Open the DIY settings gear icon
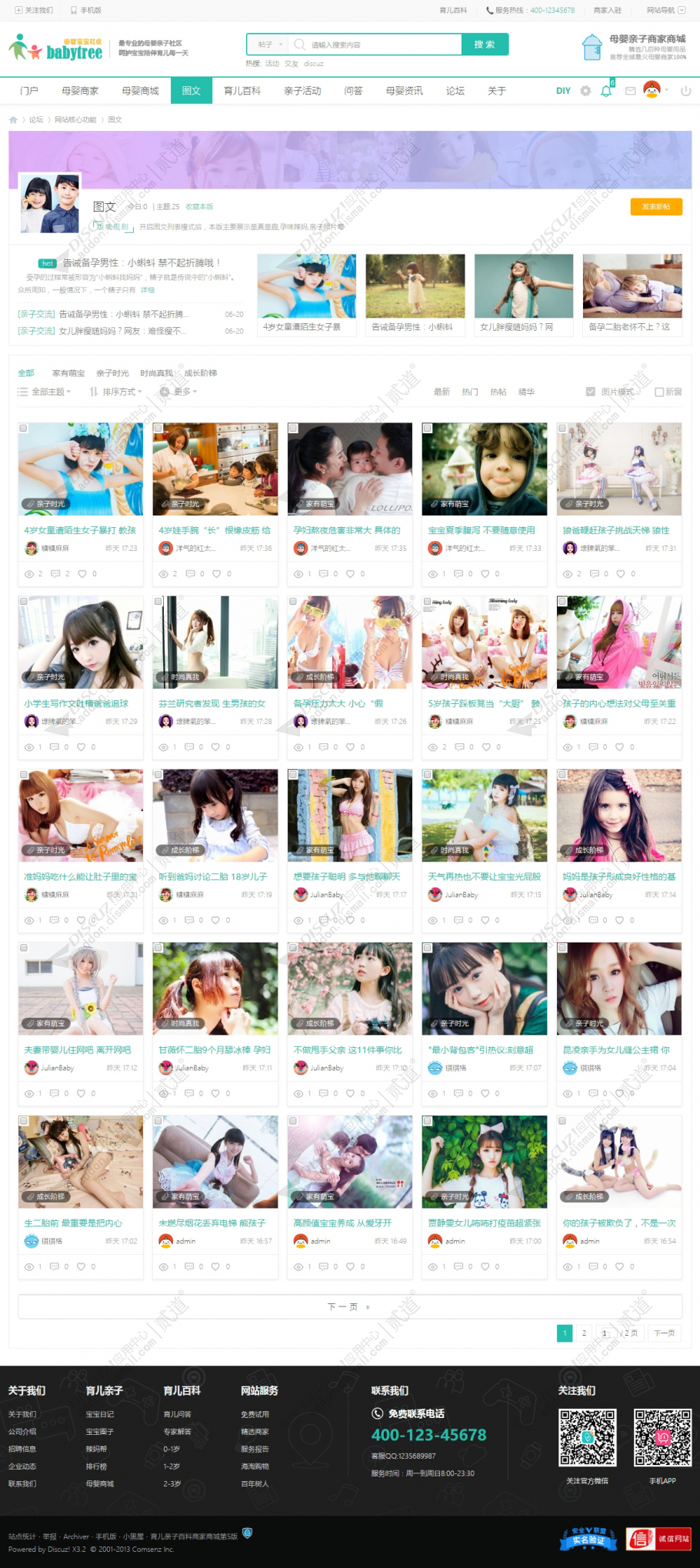Viewport: 700px width, 1568px height. click(x=585, y=91)
